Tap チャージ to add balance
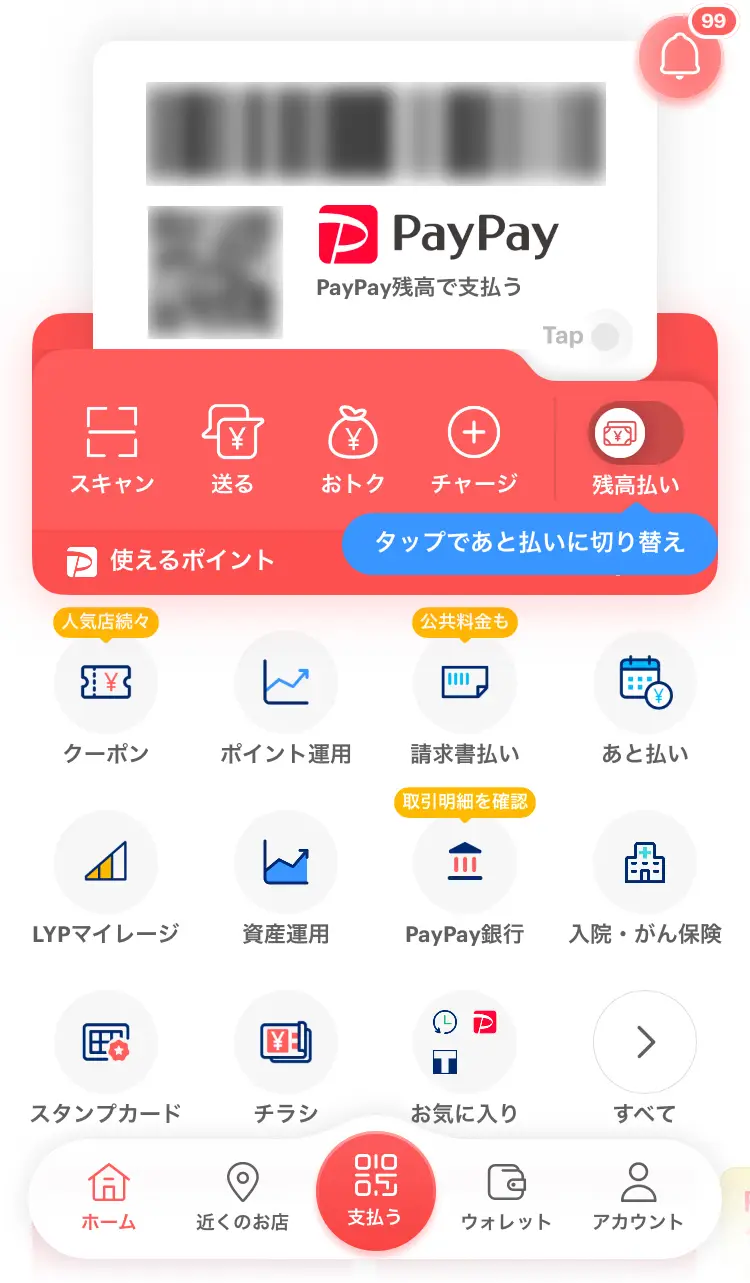Image resolution: width=750 pixels, height=1283 pixels. 474,450
